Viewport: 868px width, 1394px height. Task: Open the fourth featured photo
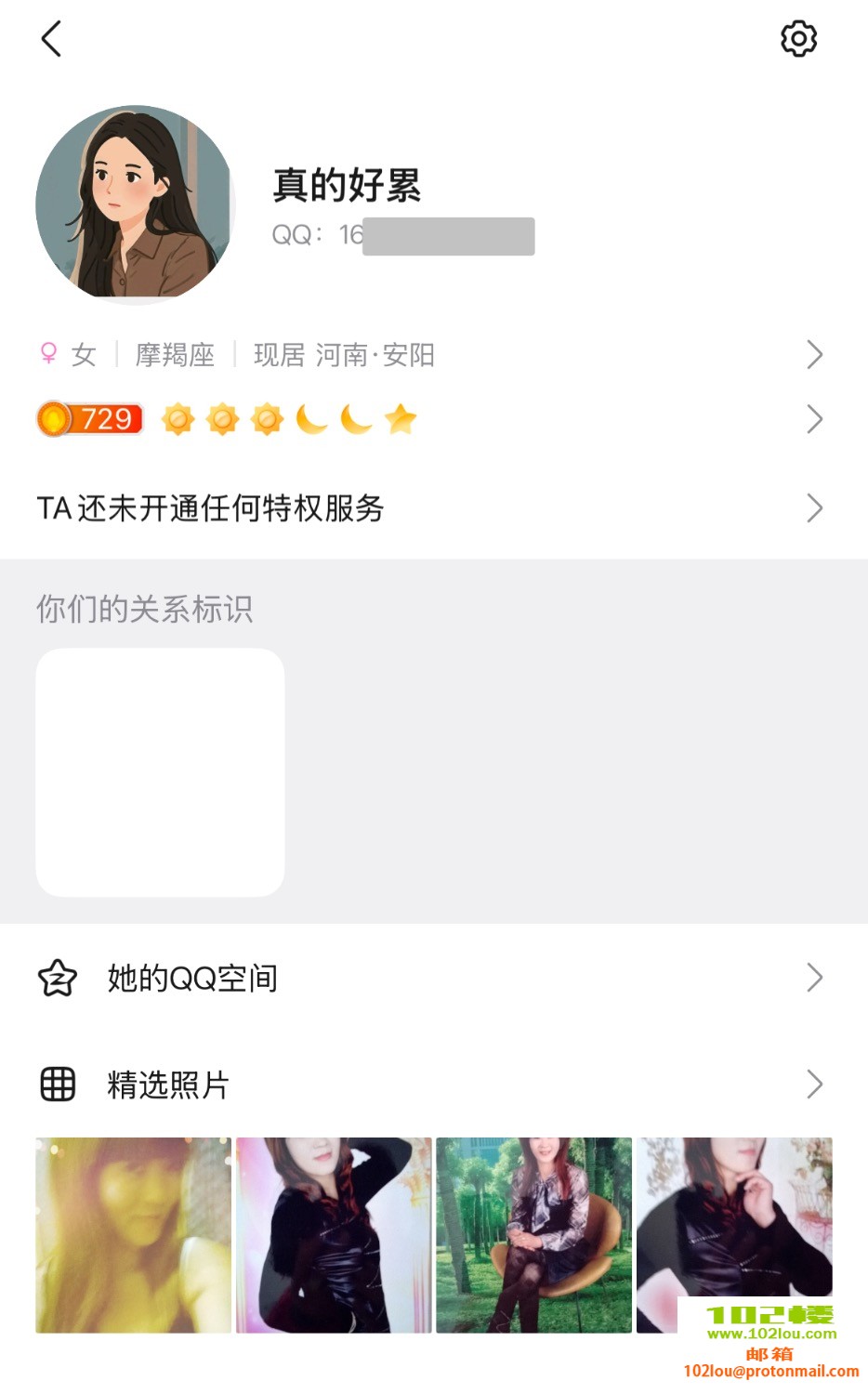(734, 1217)
